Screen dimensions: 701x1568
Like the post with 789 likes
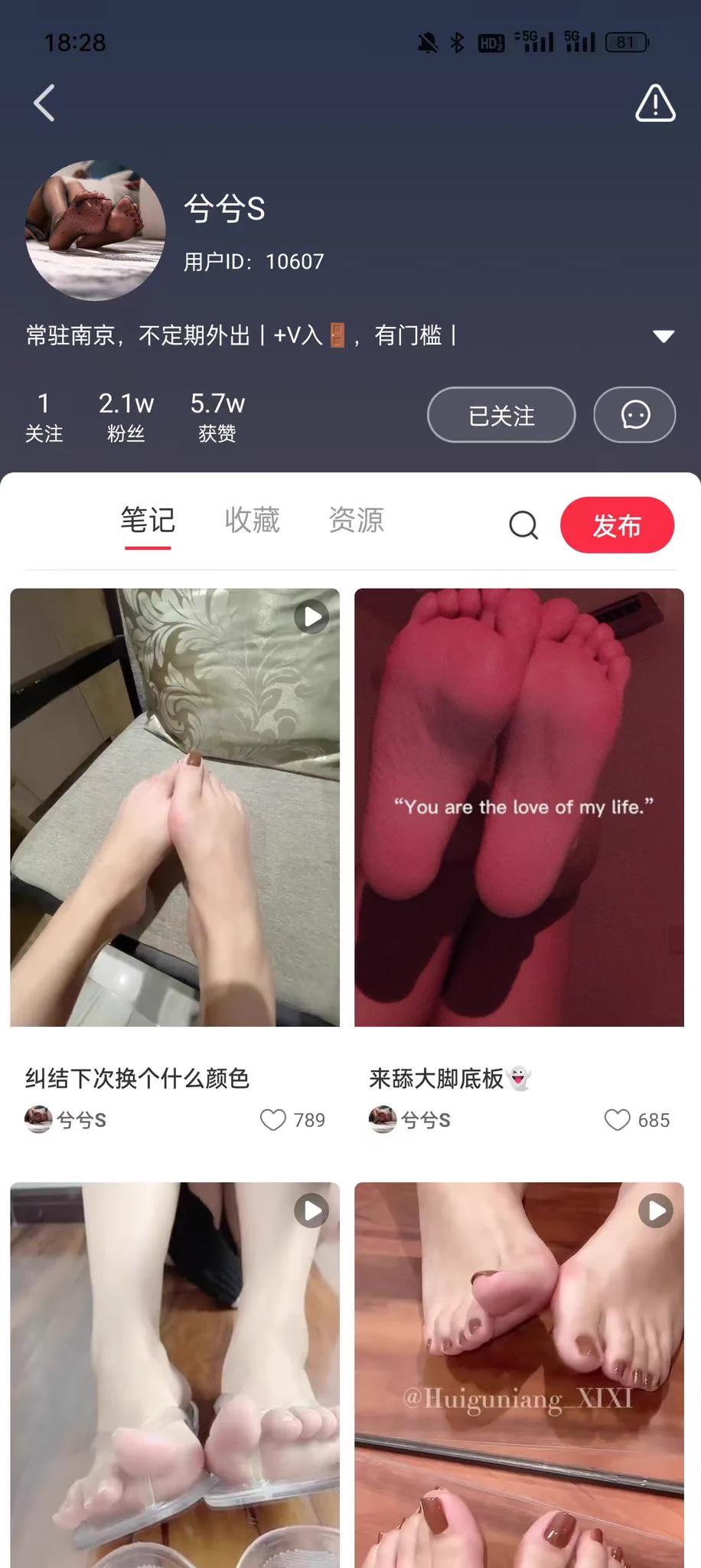tap(273, 1120)
